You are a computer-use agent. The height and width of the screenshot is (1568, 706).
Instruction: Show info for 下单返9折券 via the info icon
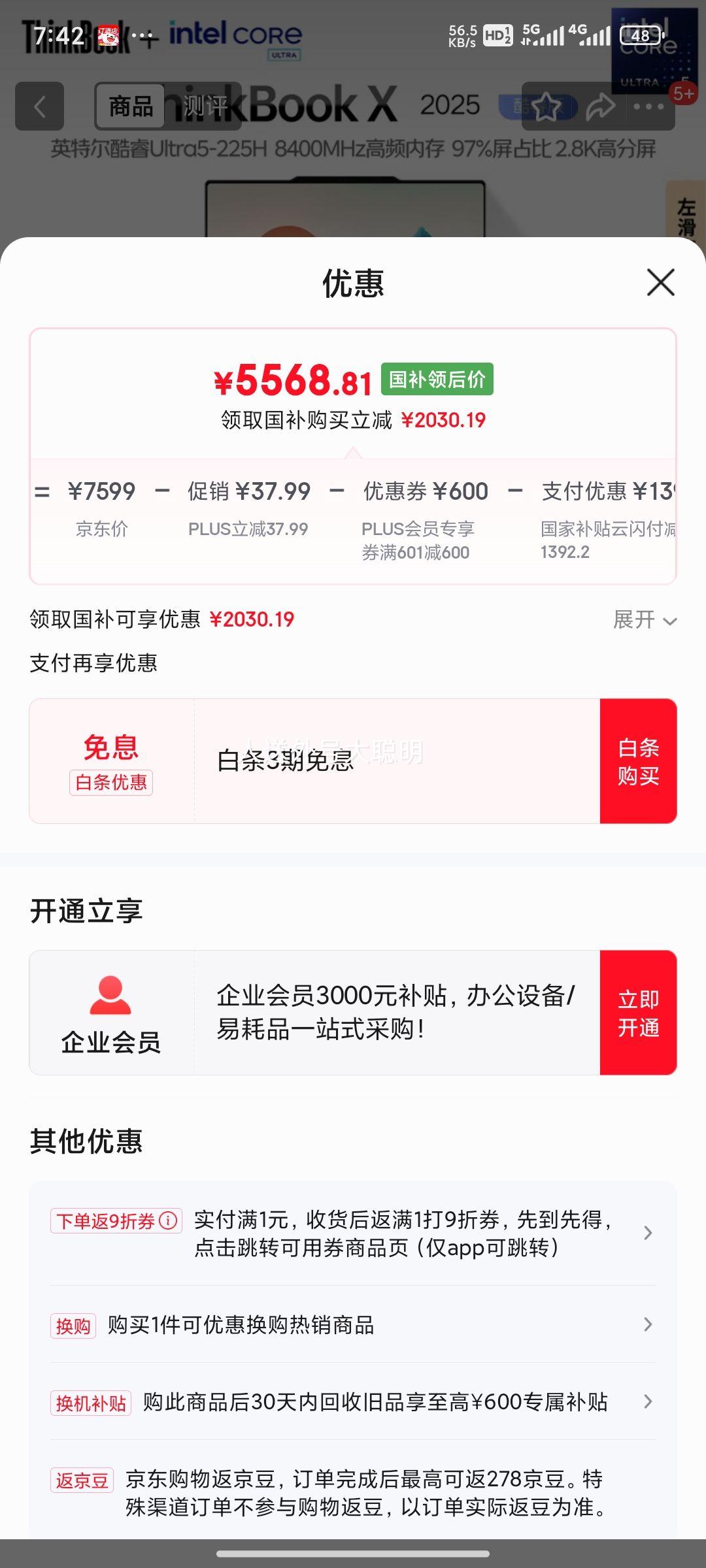[168, 1220]
